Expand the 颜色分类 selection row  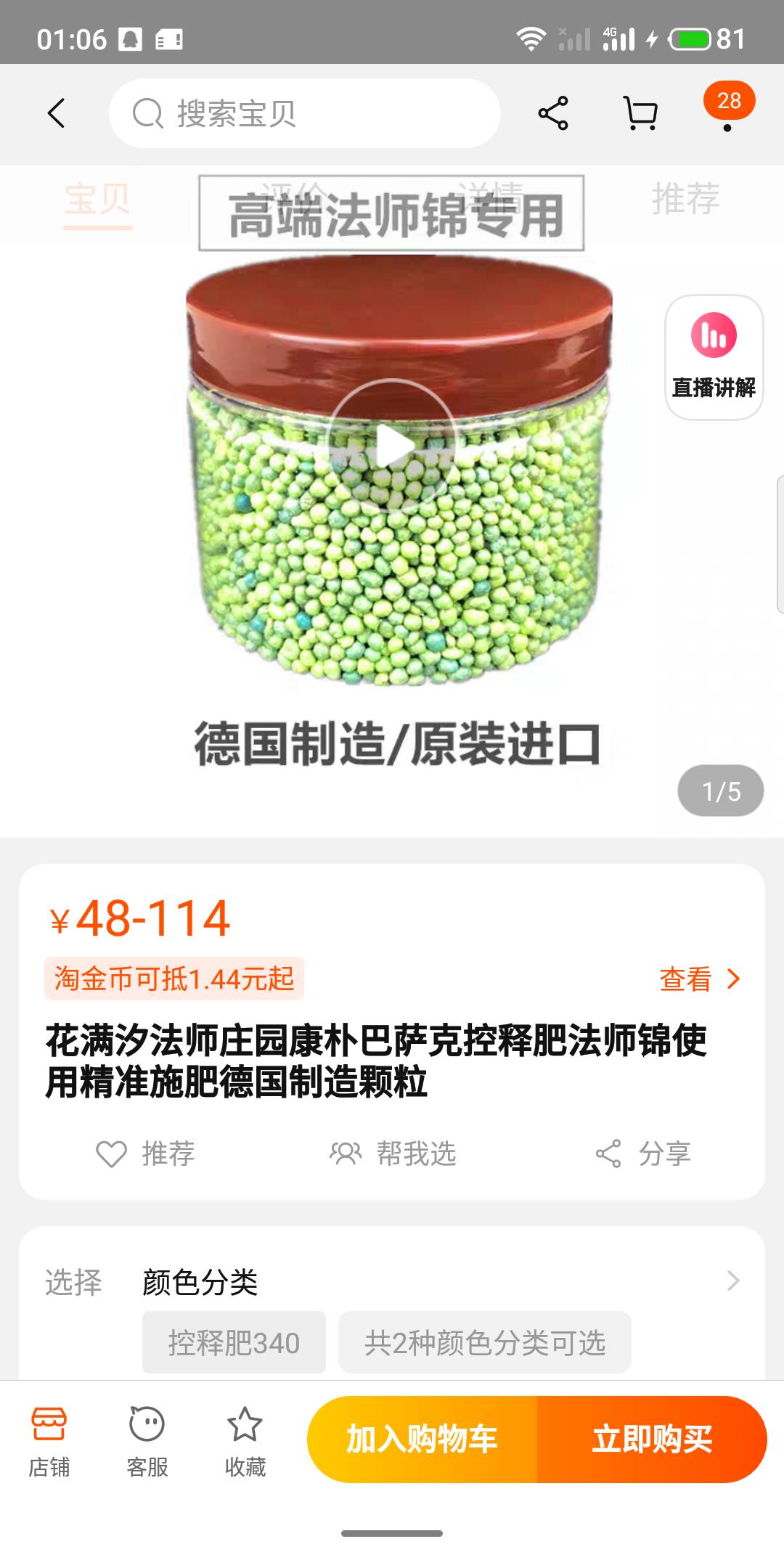point(732,1281)
